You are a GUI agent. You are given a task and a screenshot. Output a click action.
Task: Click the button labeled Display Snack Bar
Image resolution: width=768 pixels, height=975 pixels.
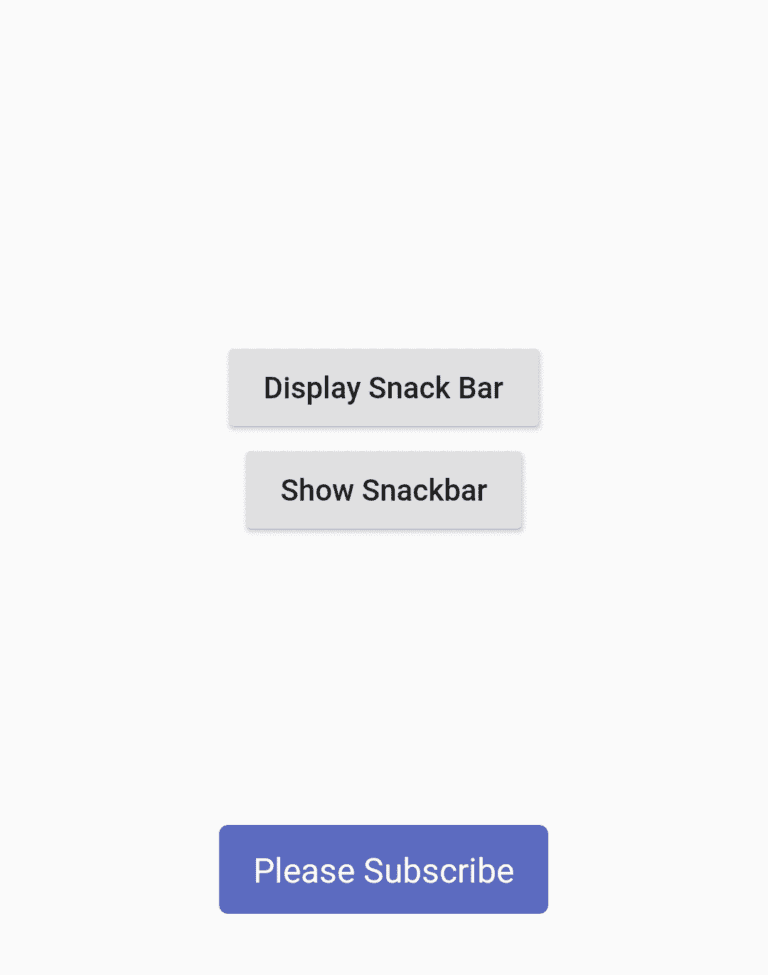point(384,388)
